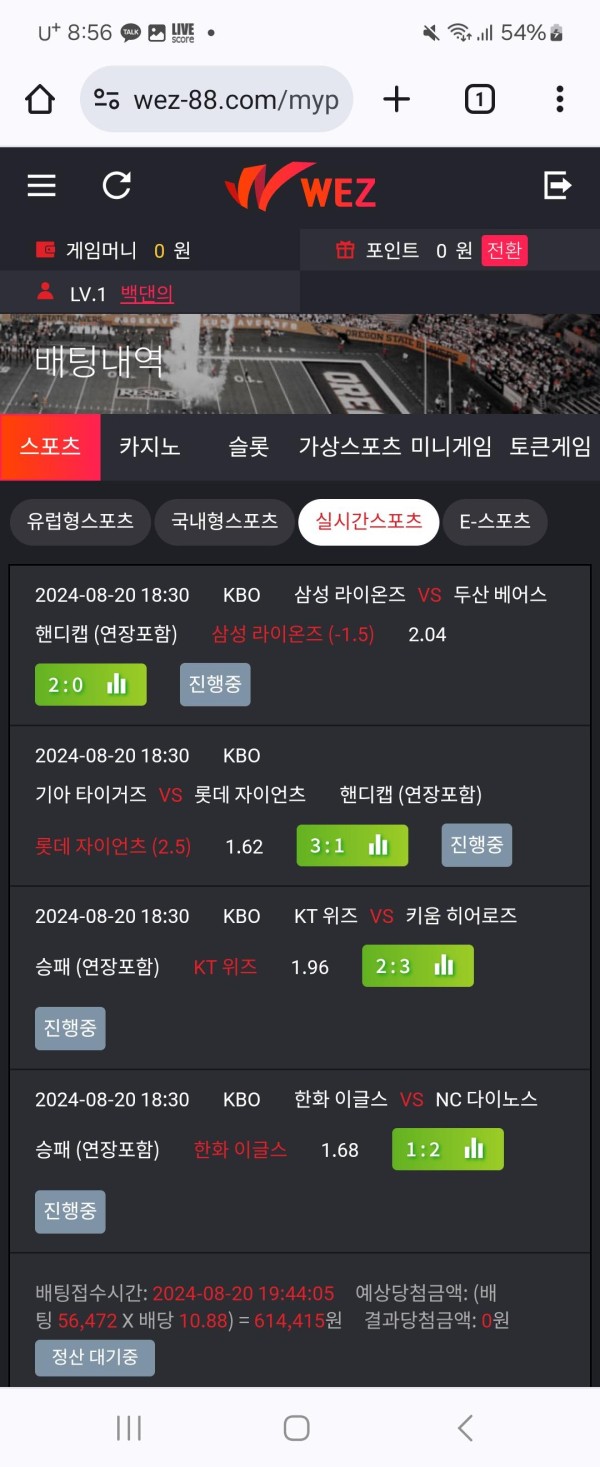
Task: Go to the 토큰게임 tab
Action: click(550, 447)
